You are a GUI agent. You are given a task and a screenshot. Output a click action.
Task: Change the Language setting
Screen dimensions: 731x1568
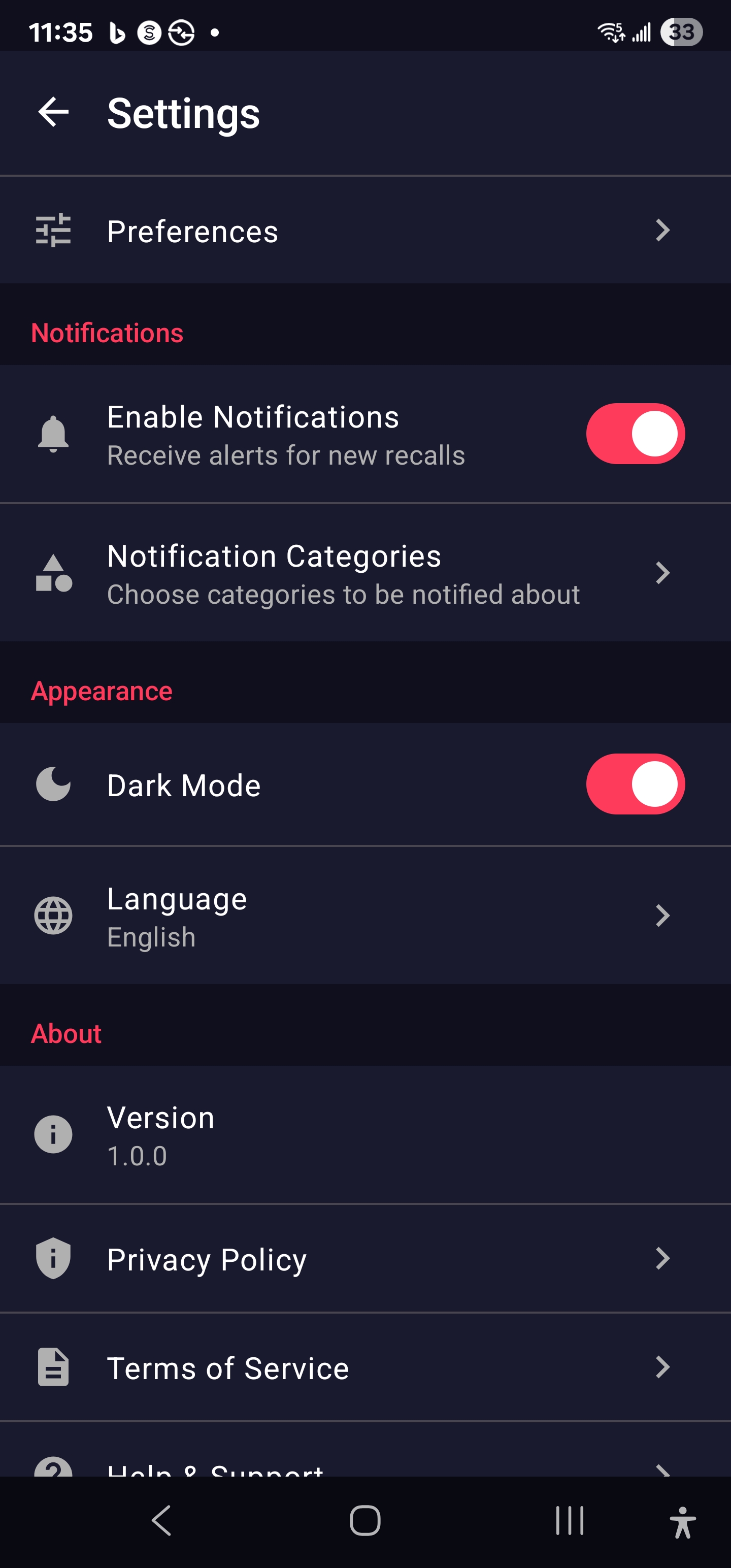[365, 916]
